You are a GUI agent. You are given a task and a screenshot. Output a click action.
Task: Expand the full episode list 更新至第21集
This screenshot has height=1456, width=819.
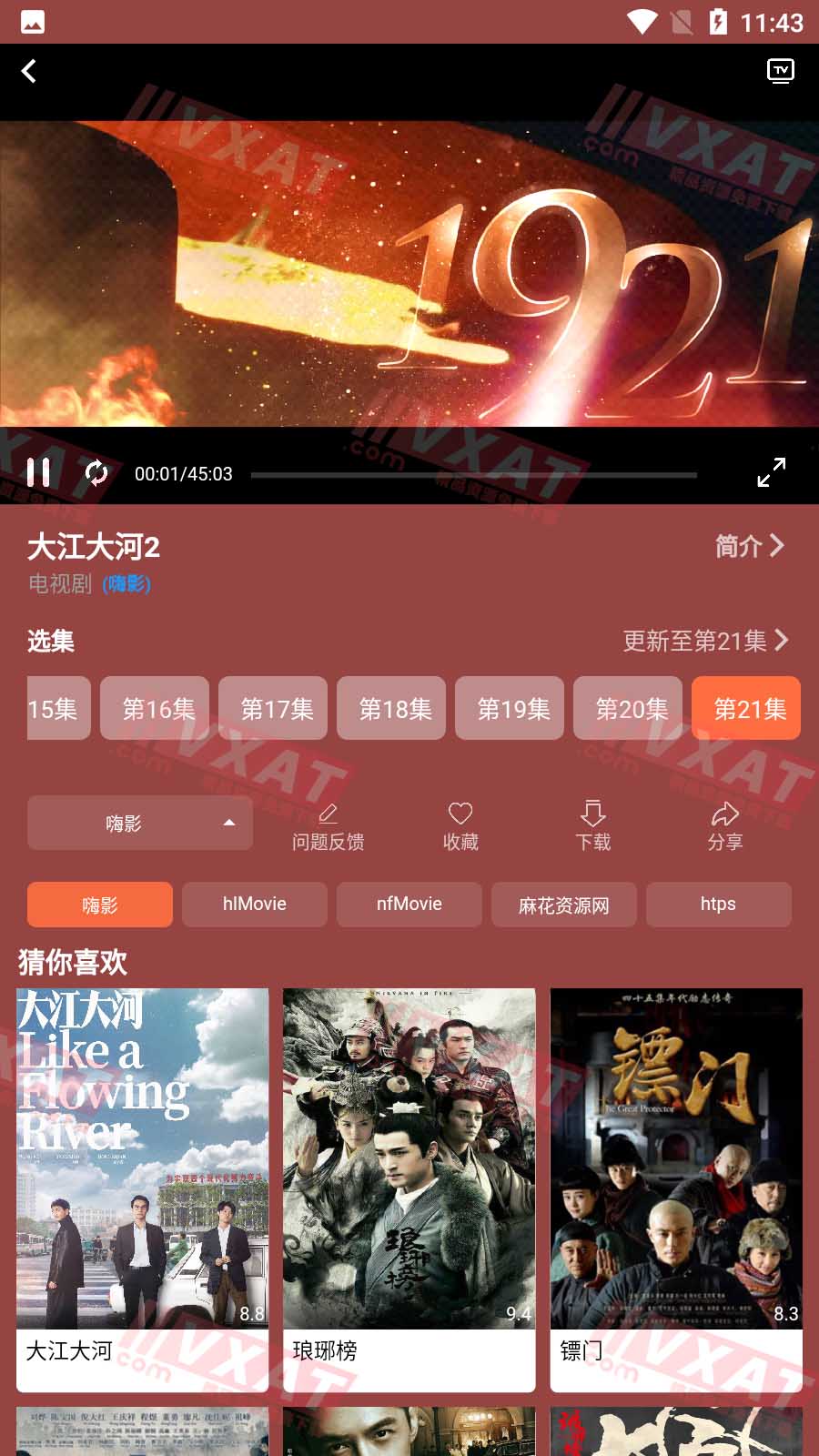pos(705,641)
